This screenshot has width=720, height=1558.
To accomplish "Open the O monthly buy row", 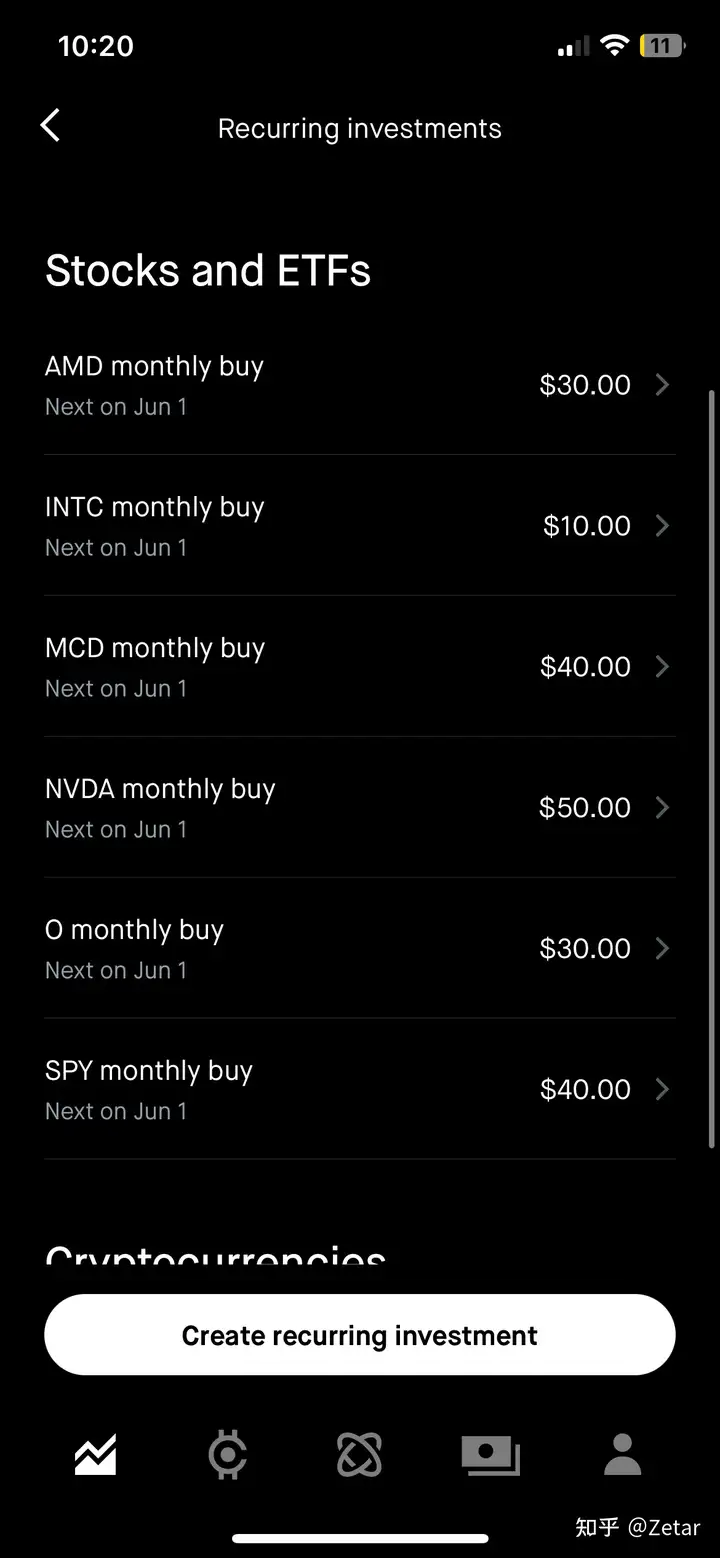I will (x=360, y=949).
